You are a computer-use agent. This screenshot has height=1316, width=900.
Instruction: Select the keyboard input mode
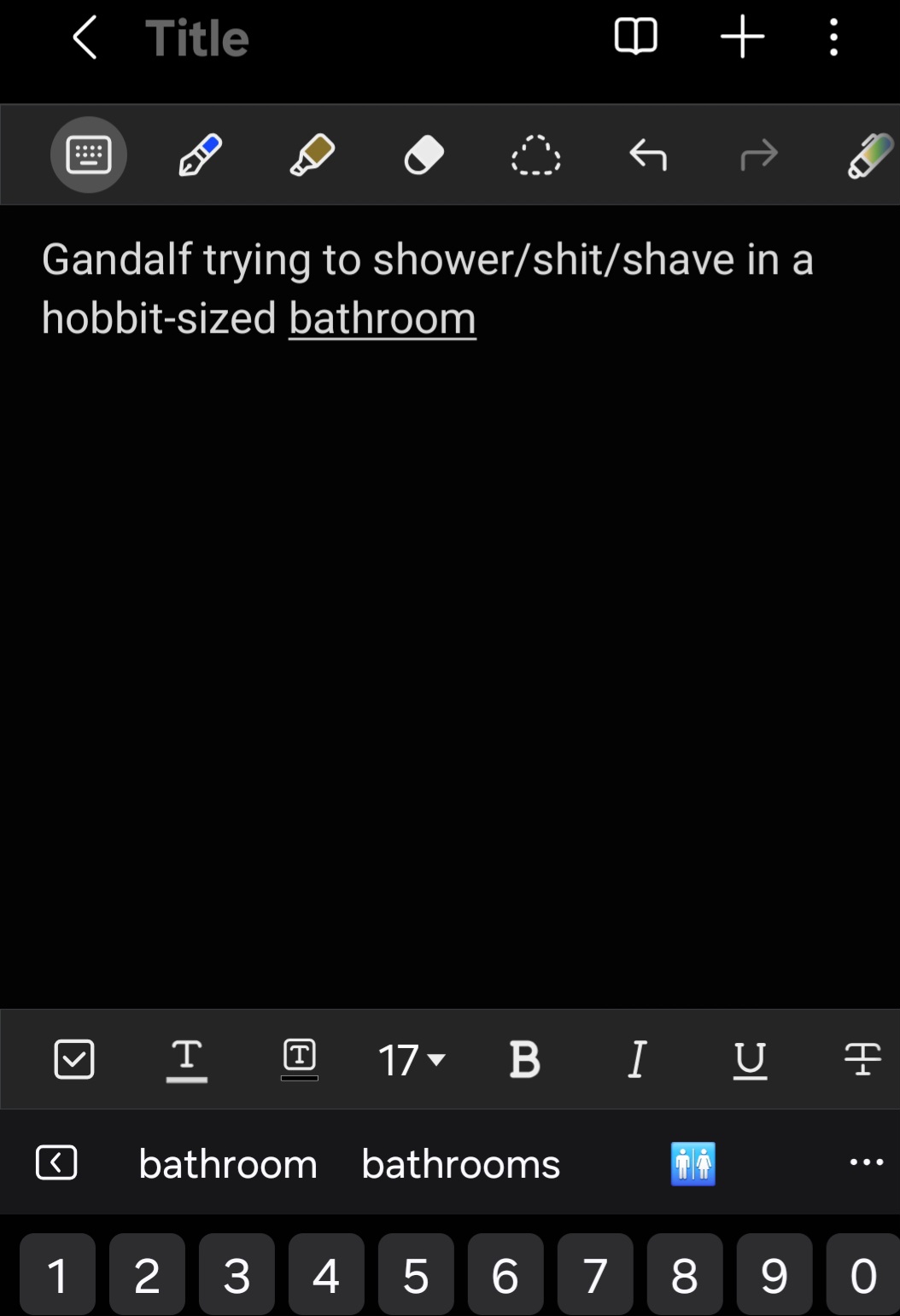pyautogui.click(x=89, y=155)
